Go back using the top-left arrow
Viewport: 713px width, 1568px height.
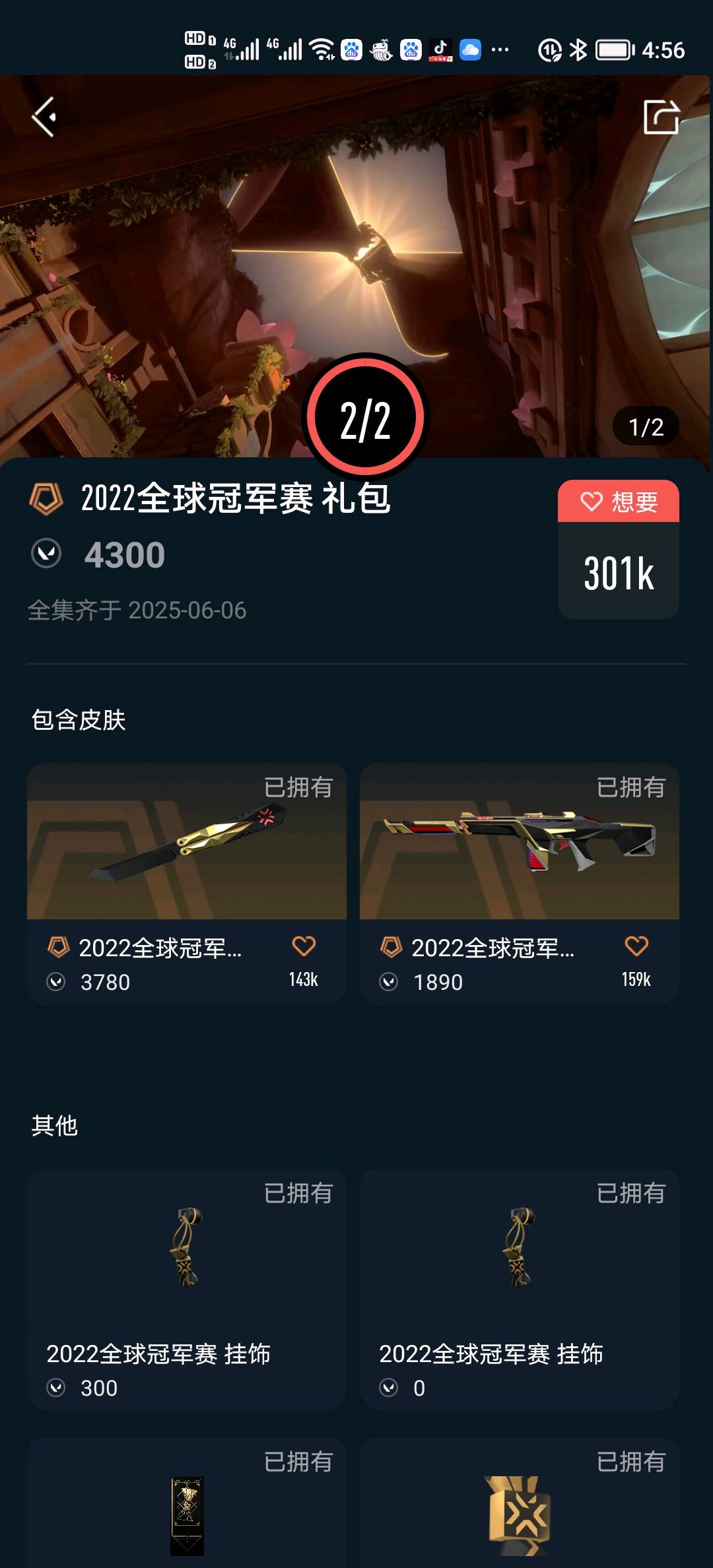[44, 117]
